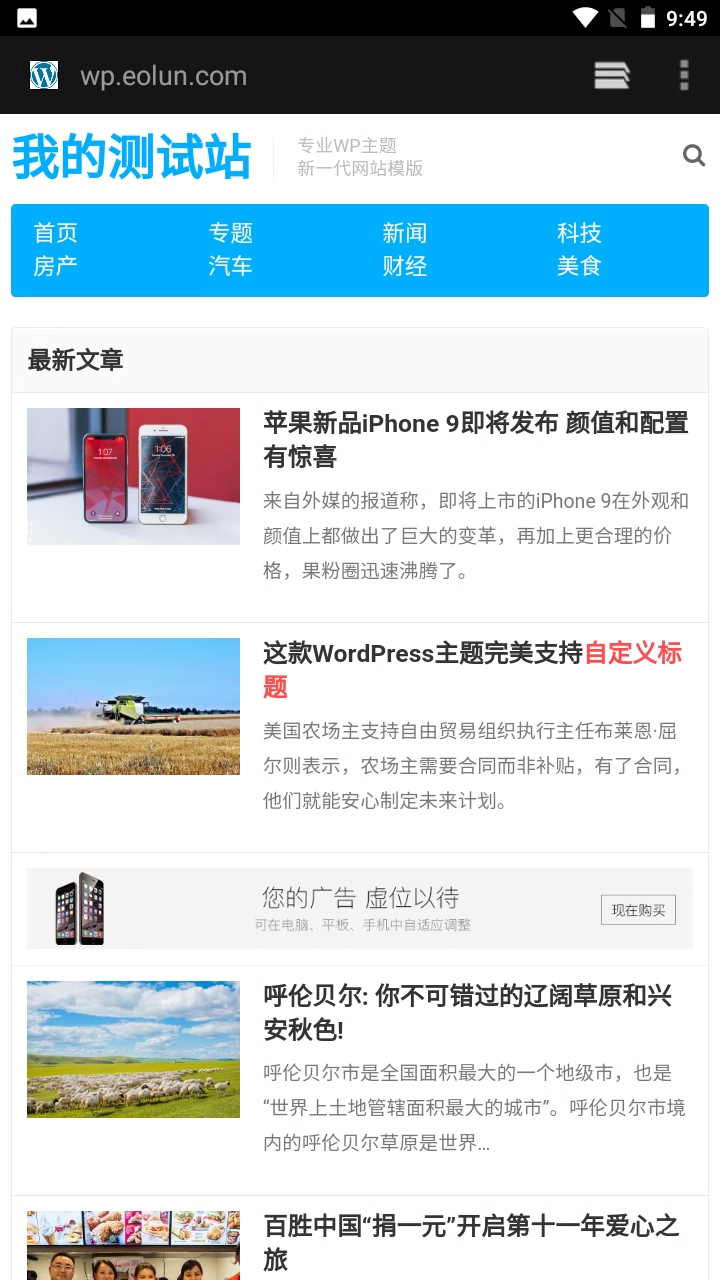The height and width of the screenshot is (1280, 720).
Task: Select the 汽车 category
Action: pos(230,266)
